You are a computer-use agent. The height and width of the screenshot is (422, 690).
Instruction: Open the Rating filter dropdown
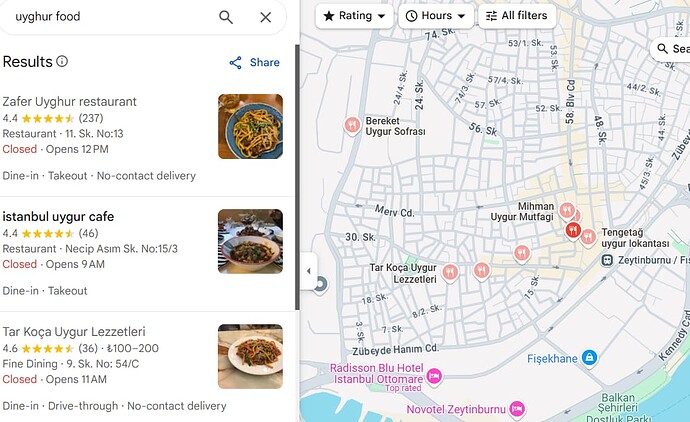[x=354, y=16]
